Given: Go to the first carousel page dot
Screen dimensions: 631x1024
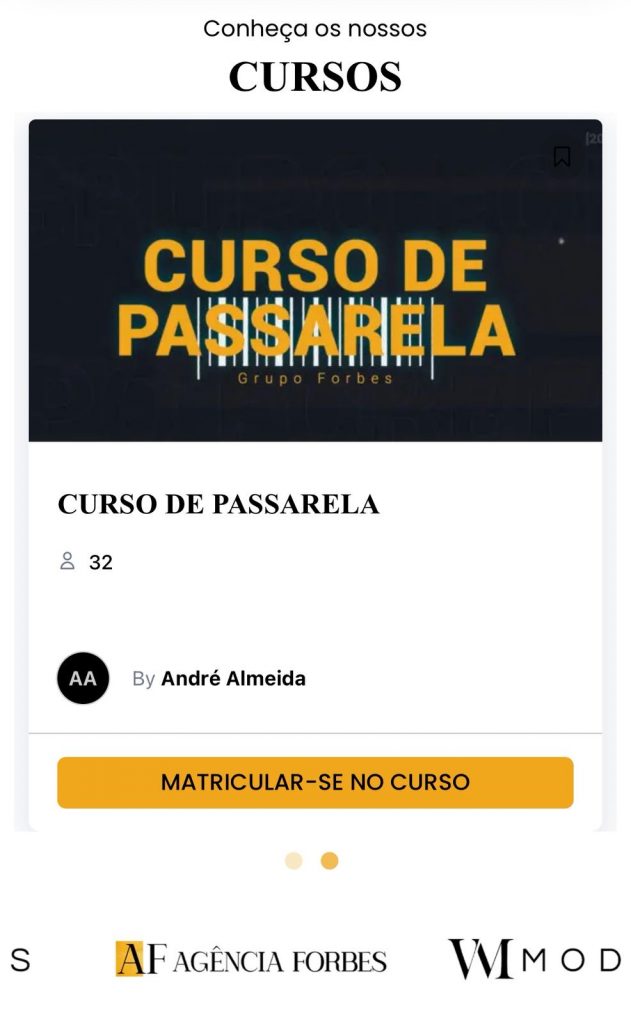Looking at the screenshot, I should (x=293, y=861).
